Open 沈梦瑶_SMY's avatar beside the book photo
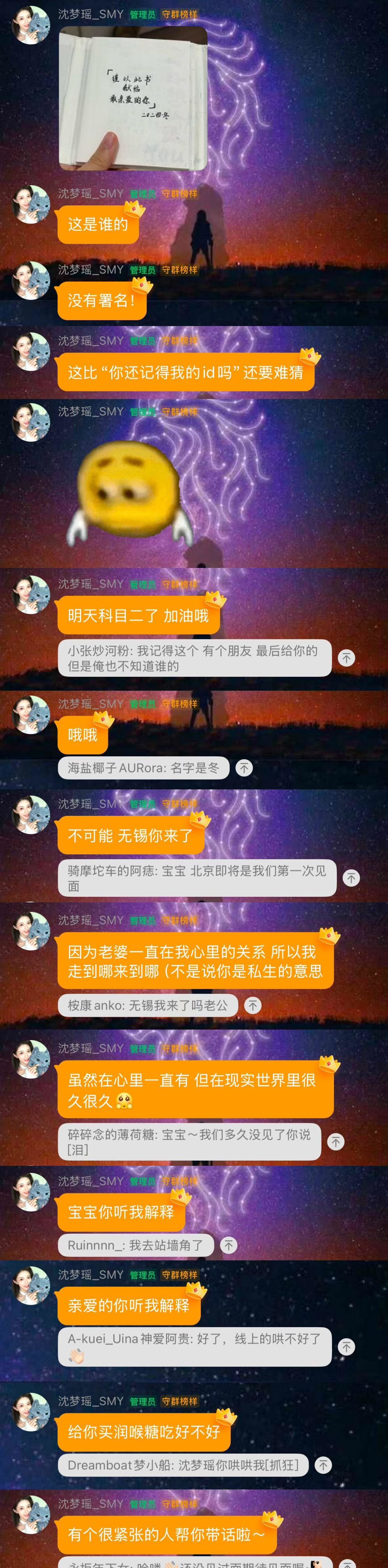This screenshot has height=1568, width=388. tap(30, 25)
